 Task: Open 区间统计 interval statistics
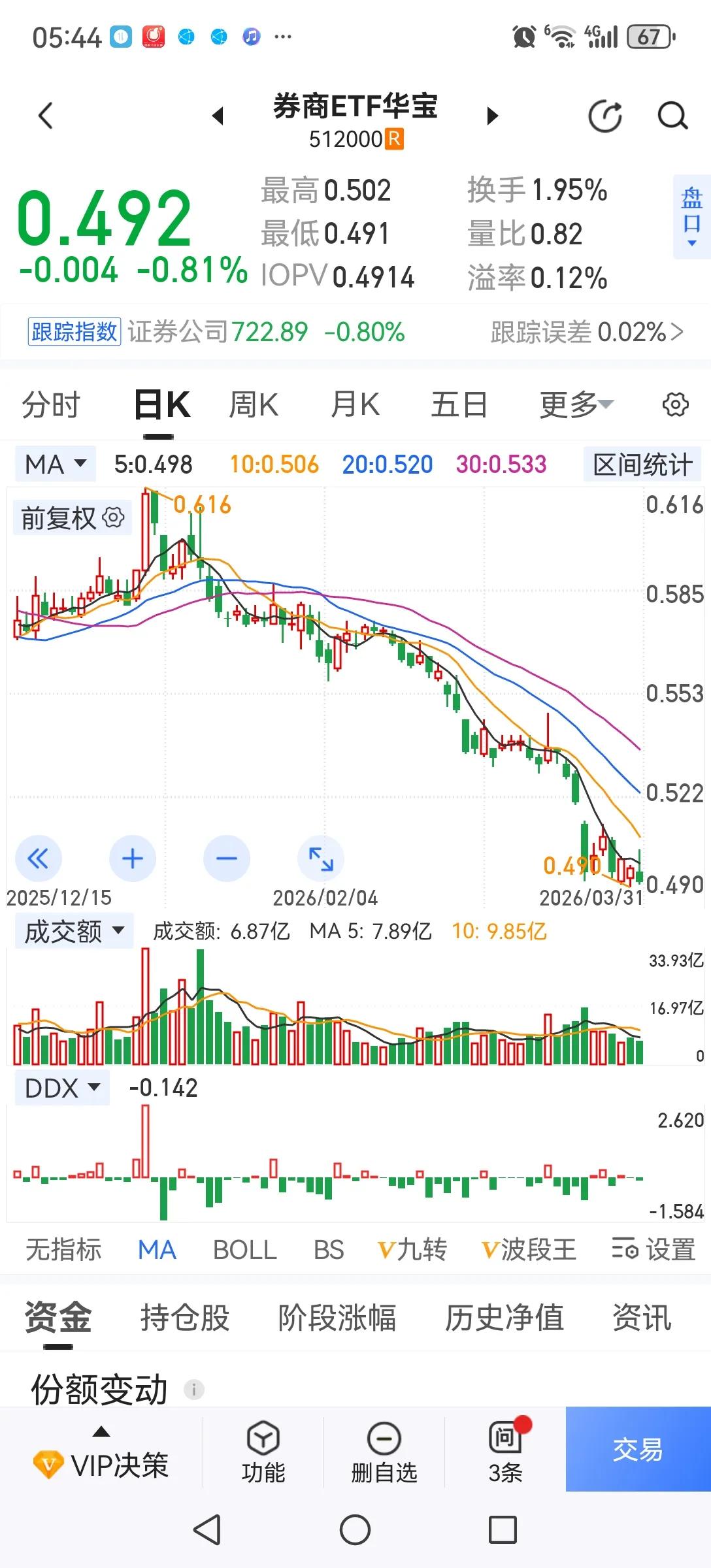[641, 463]
